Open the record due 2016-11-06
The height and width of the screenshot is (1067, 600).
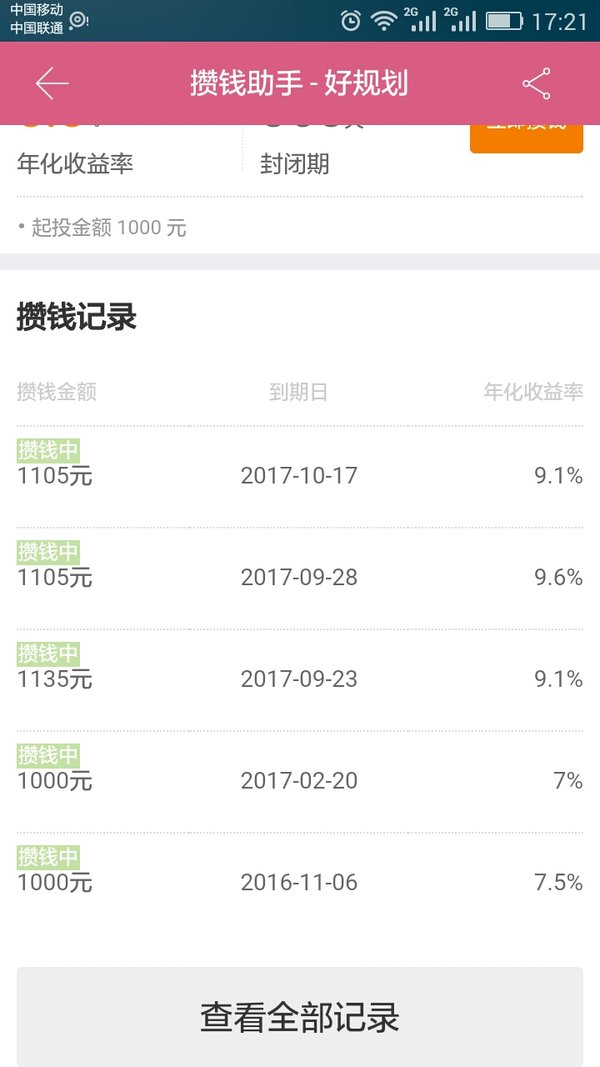[x=299, y=883]
